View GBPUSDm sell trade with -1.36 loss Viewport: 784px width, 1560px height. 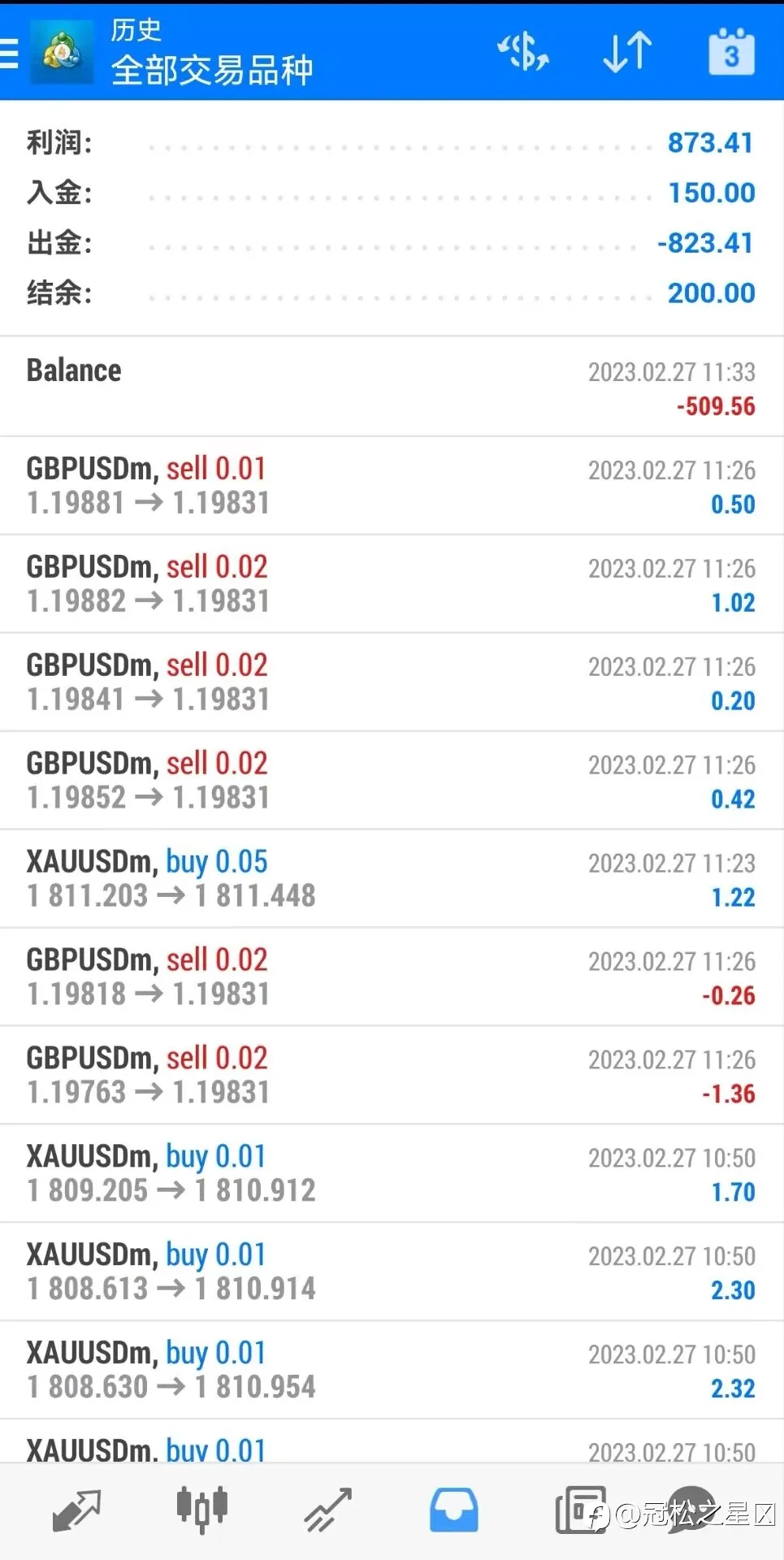point(392,1076)
